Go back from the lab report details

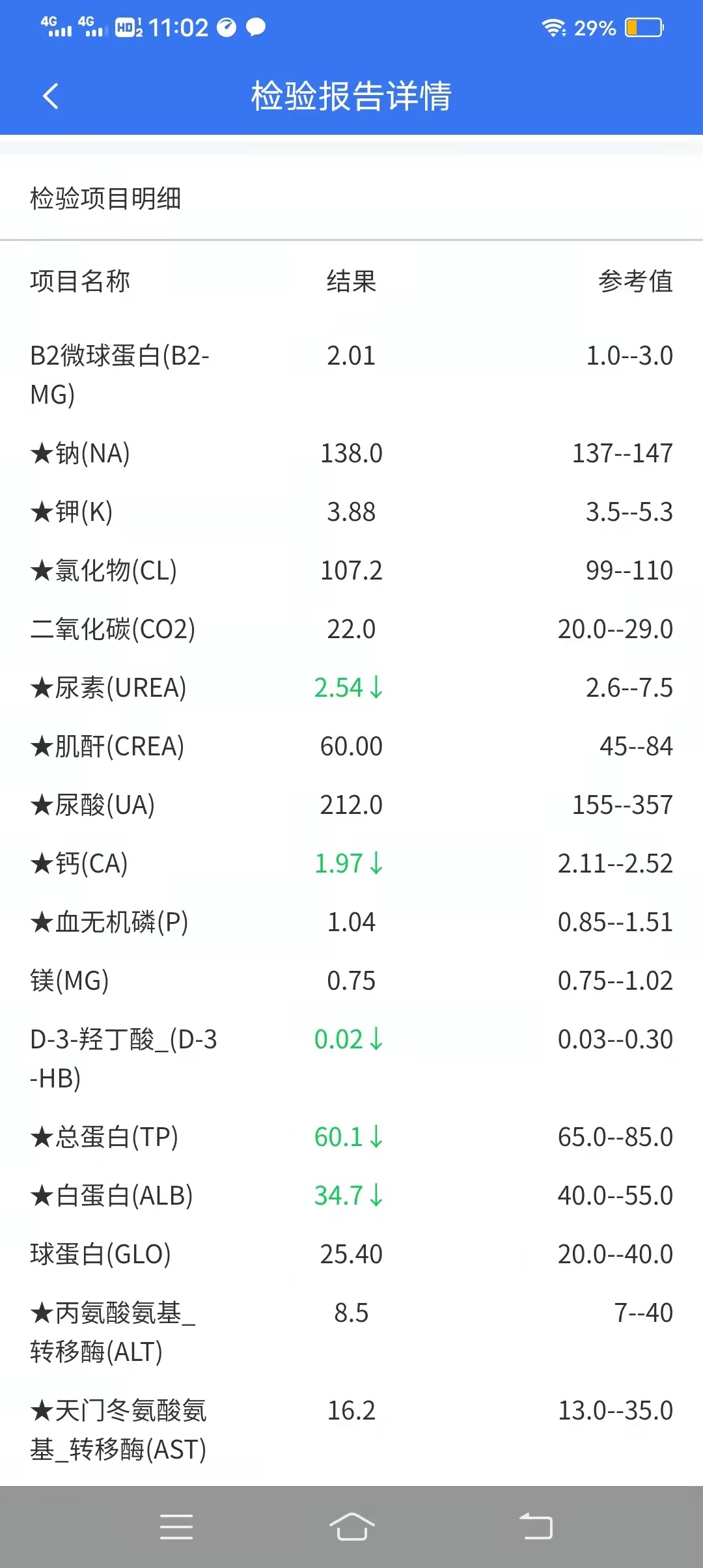[50, 96]
